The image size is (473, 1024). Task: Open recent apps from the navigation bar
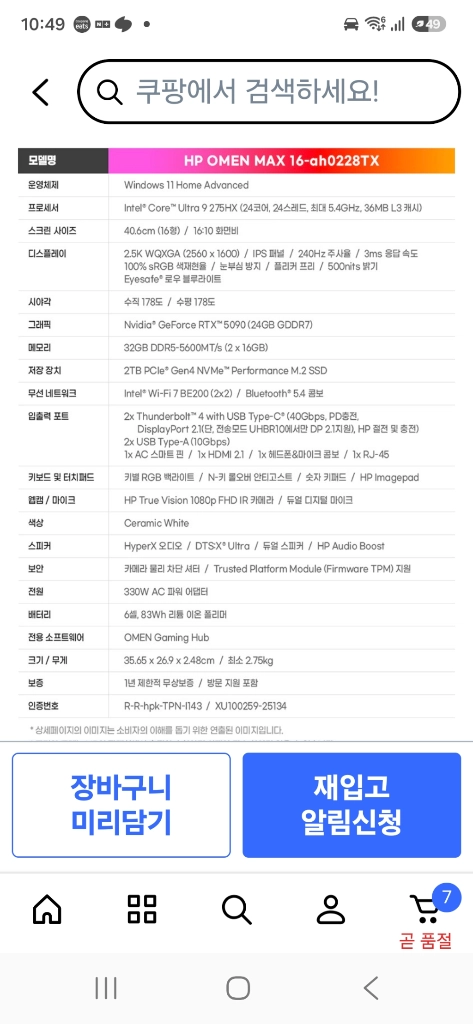[x=106, y=988]
